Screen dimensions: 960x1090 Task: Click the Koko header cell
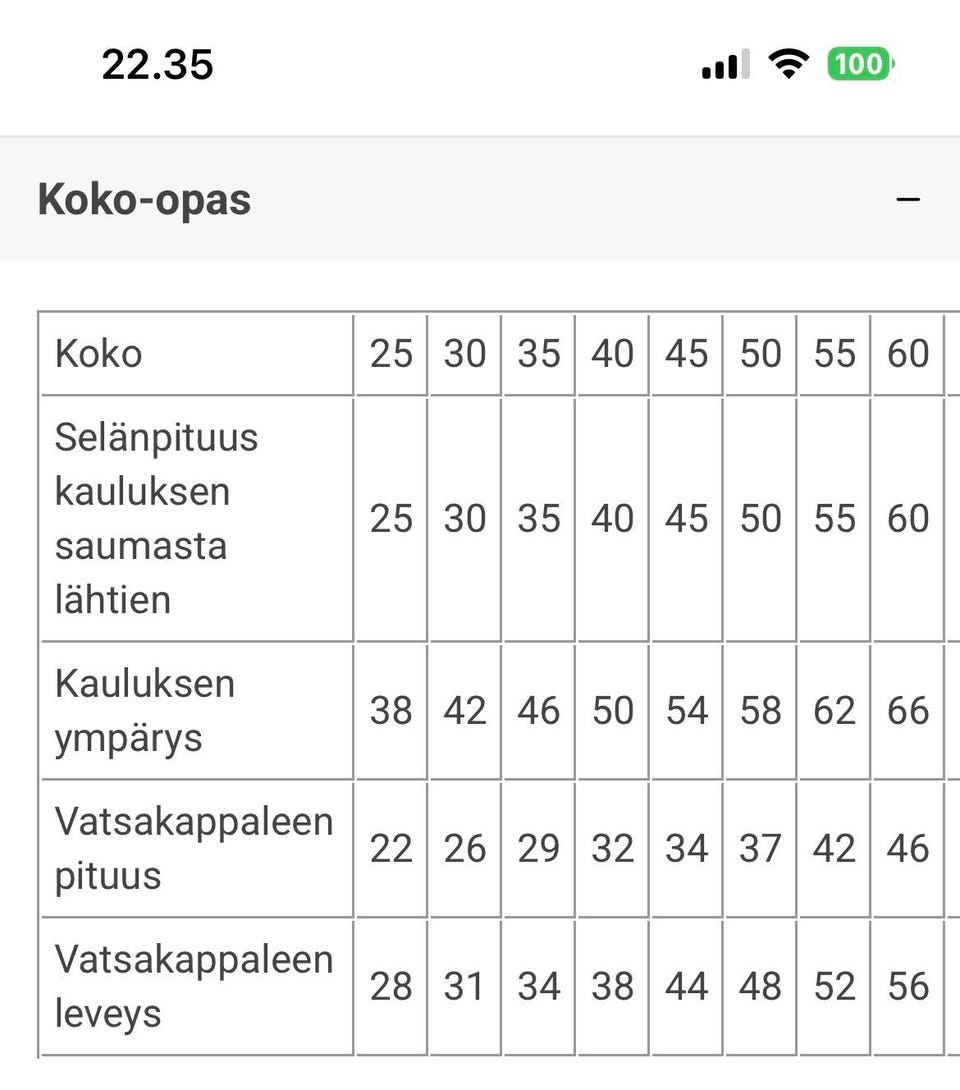[x=98, y=354]
